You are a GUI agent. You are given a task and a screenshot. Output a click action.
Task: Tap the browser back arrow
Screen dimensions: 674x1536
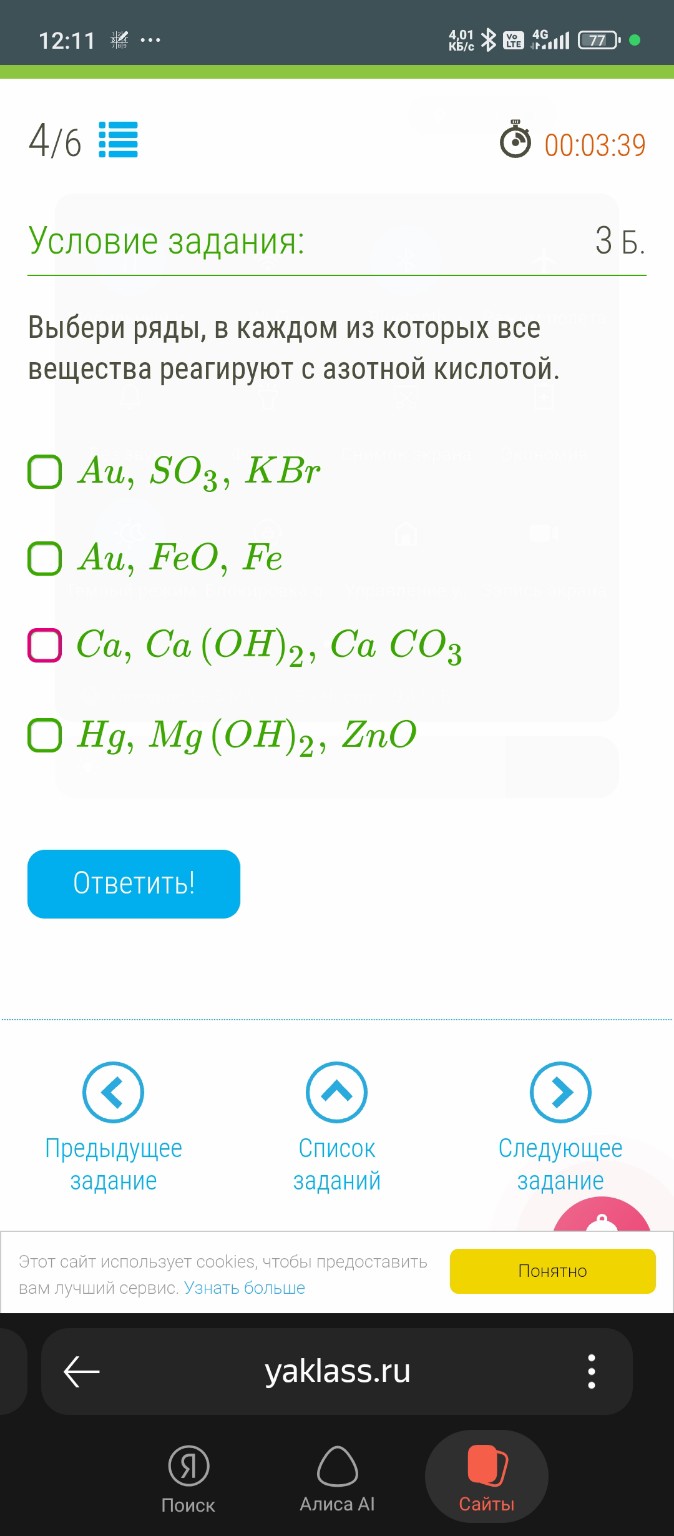82,1371
